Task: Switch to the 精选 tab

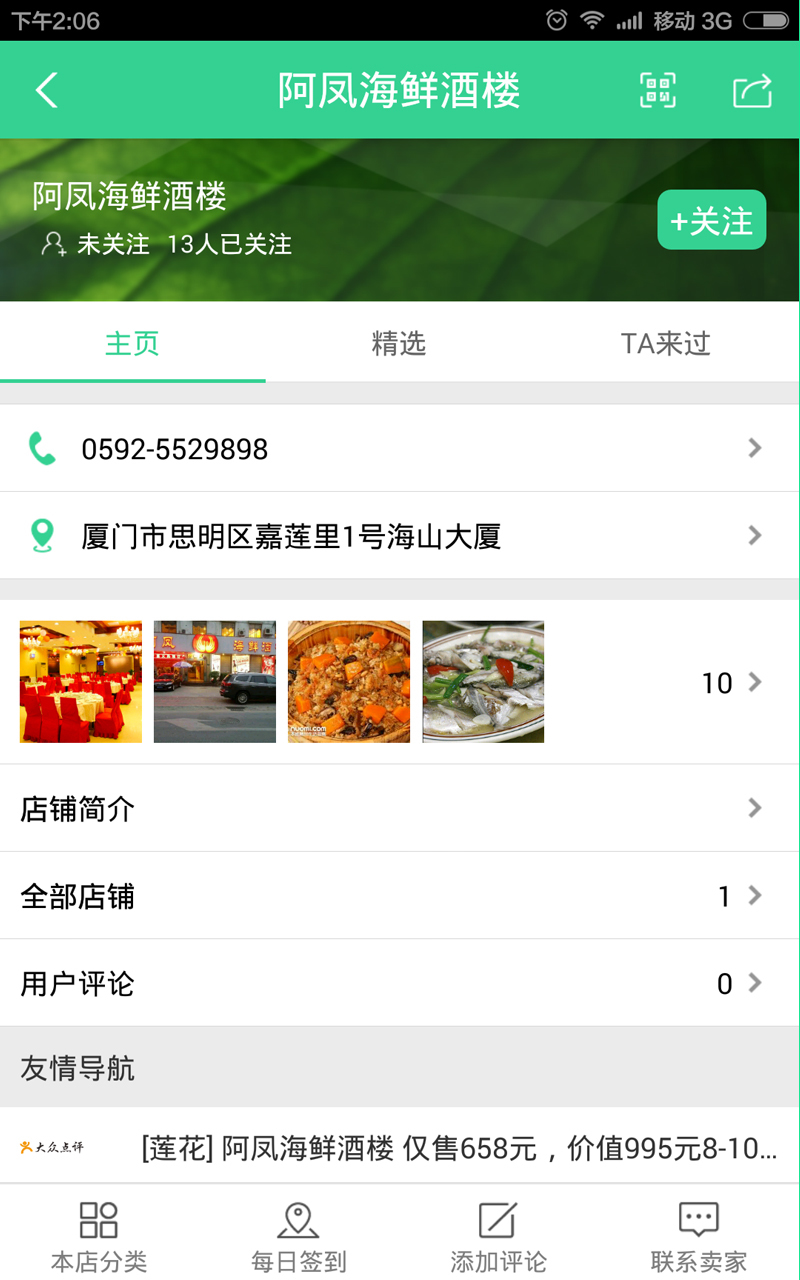Action: pos(399,344)
